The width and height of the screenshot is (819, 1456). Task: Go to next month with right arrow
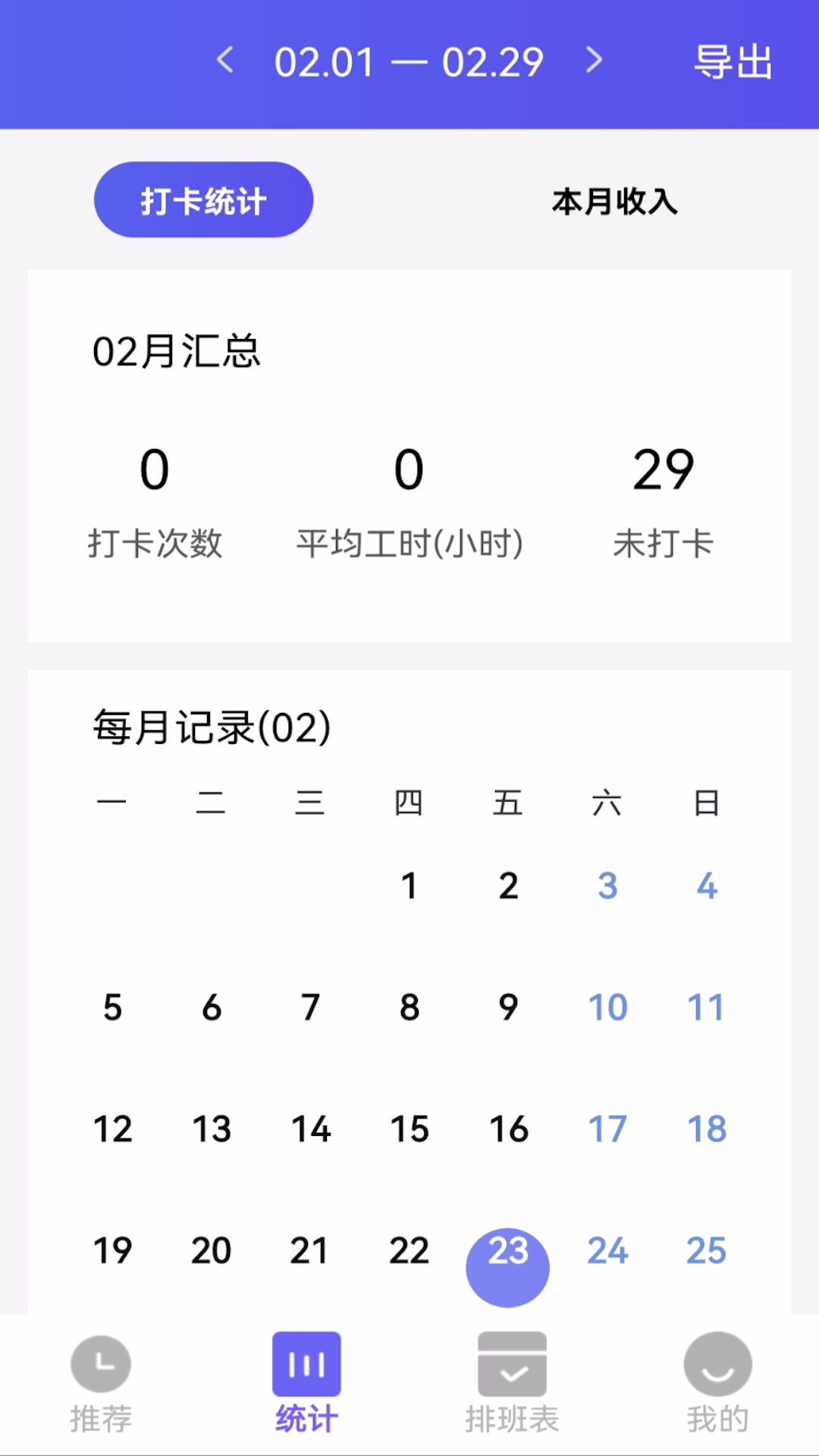594,61
